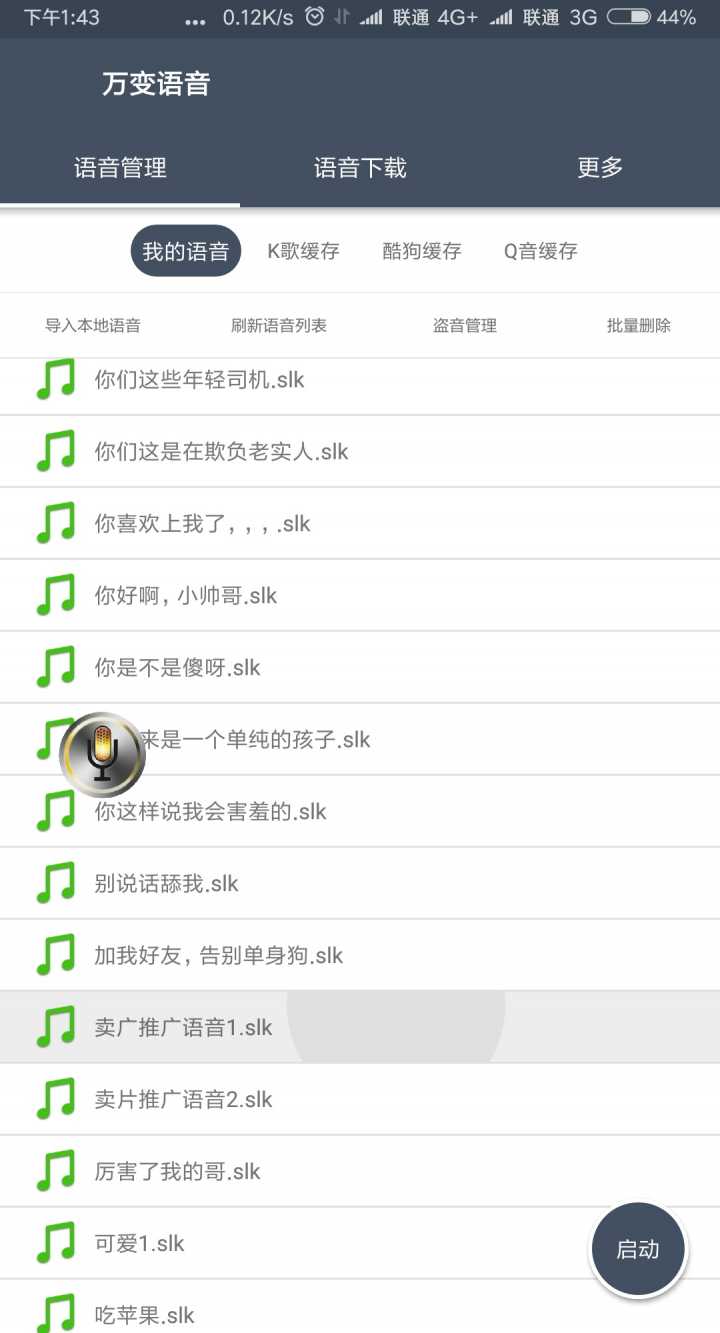Screen dimensions: 720x1333
Task: Switch to the 语音下载 tab
Action: point(360,168)
